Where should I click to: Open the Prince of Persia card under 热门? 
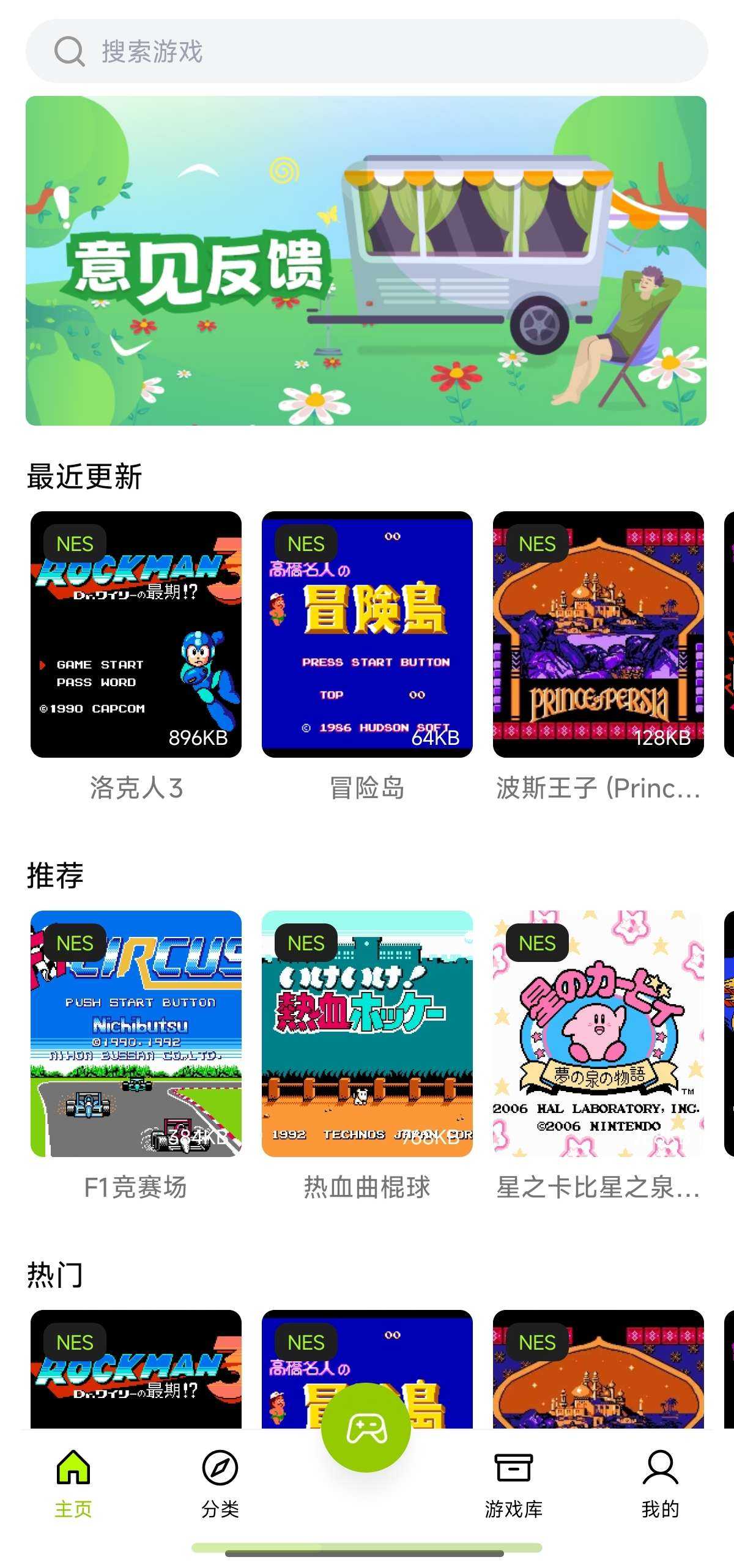(598, 1370)
